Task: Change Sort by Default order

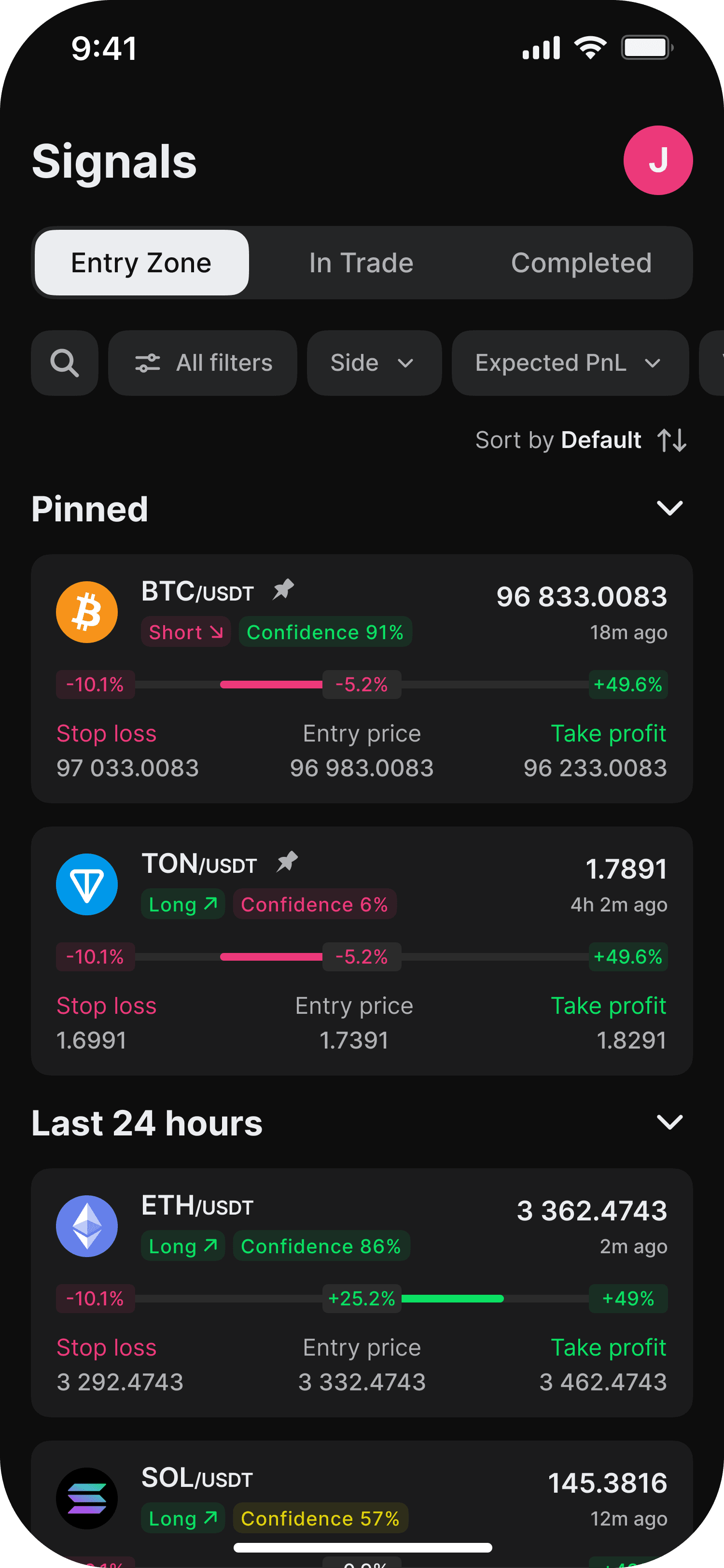Action: (581, 439)
